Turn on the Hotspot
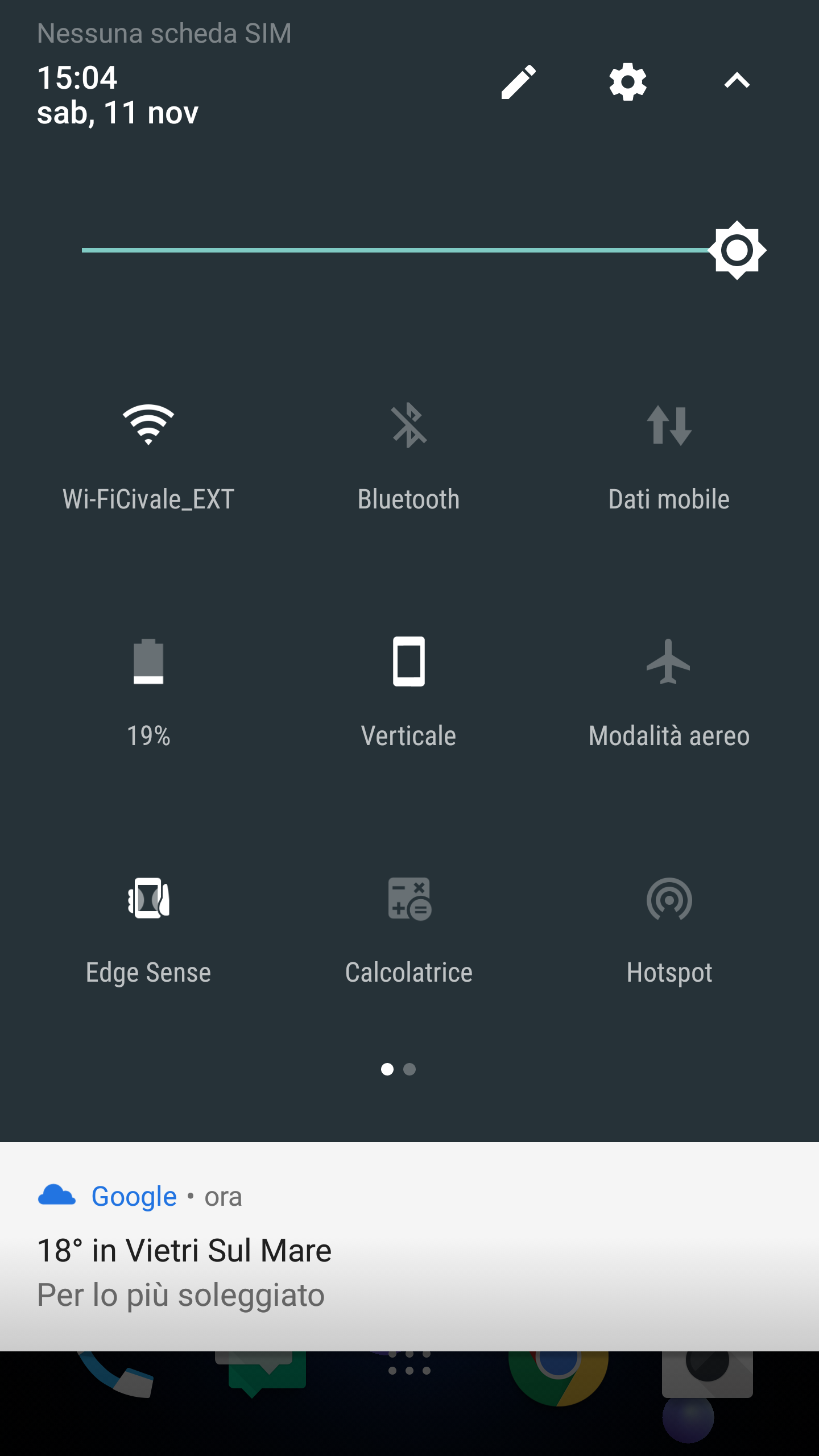Image resolution: width=819 pixels, height=1456 pixels. 669,899
